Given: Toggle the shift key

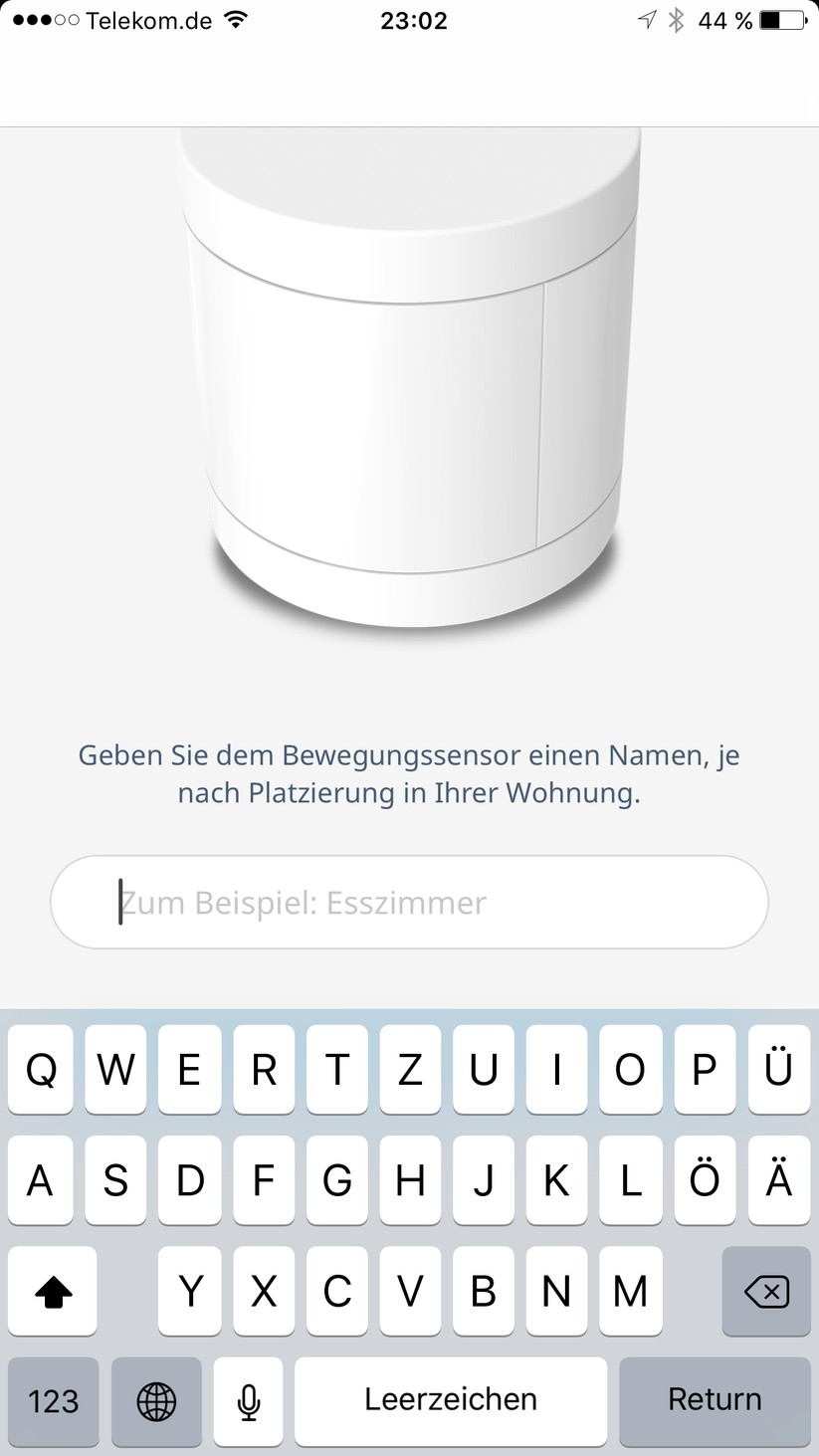Looking at the screenshot, I should 53,1291.
